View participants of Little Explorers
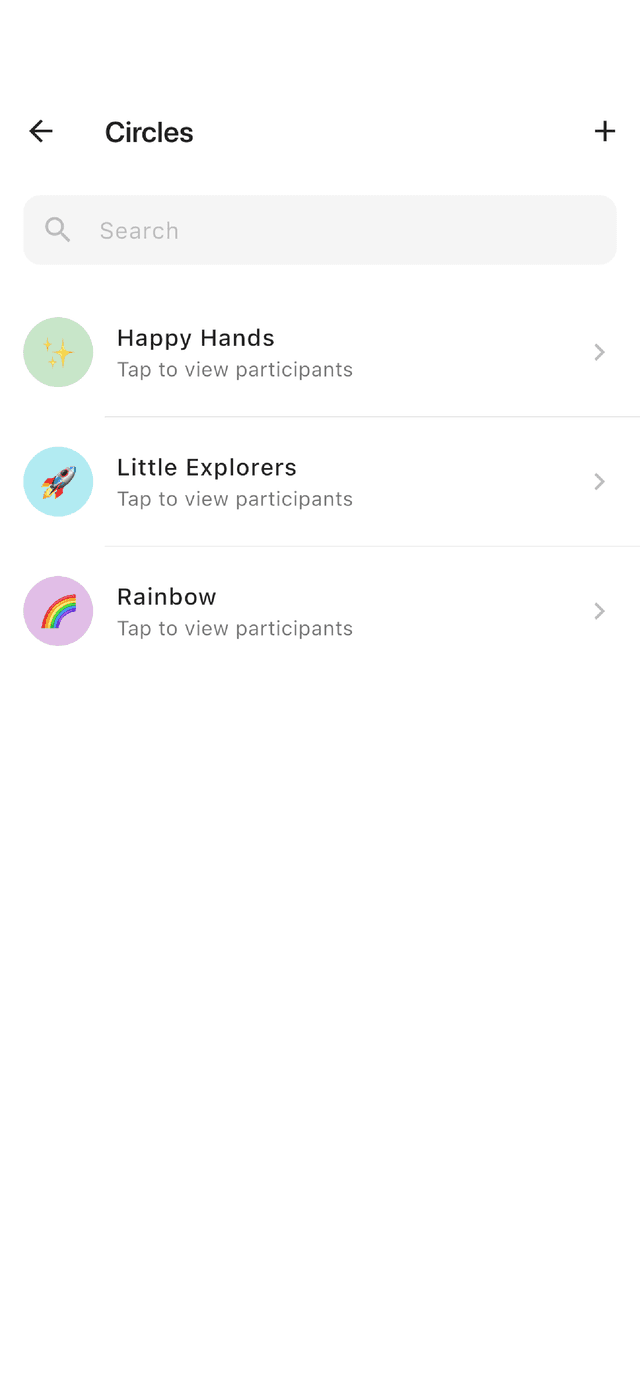Viewport: 640px width, 1391px height. [320, 482]
